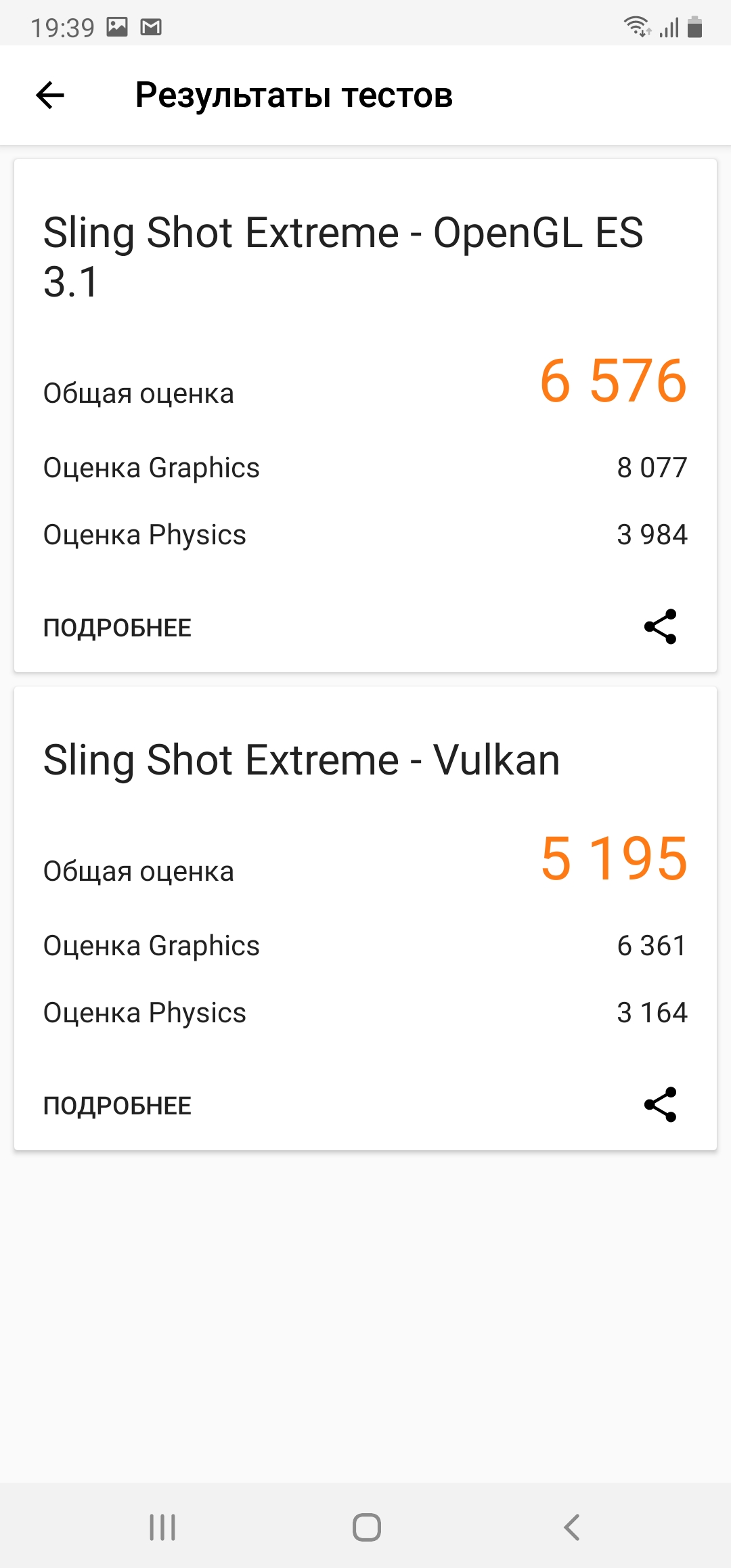Go back from the test results screen

[x=50, y=95]
